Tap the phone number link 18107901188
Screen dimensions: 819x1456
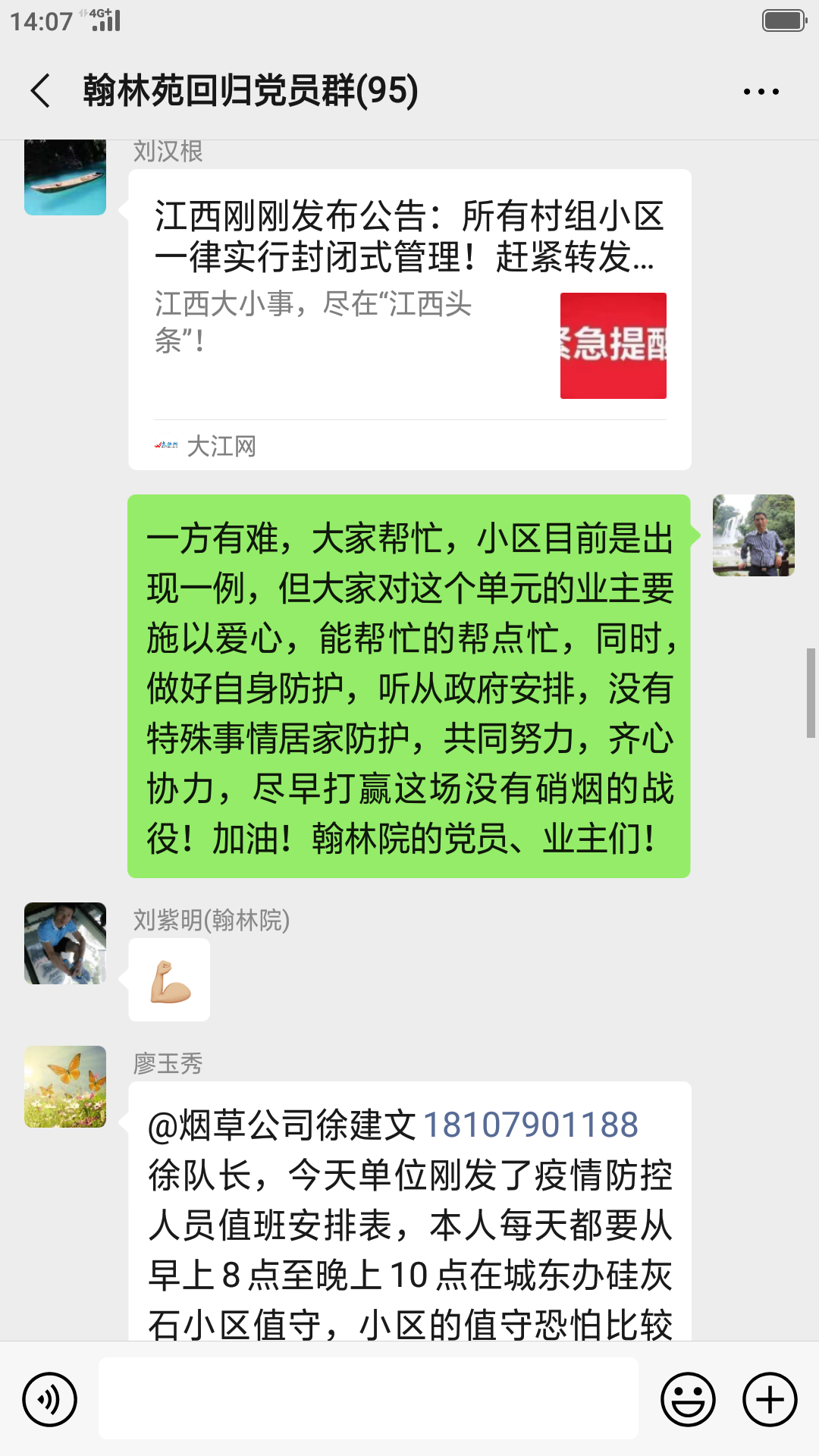(x=530, y=1125)
